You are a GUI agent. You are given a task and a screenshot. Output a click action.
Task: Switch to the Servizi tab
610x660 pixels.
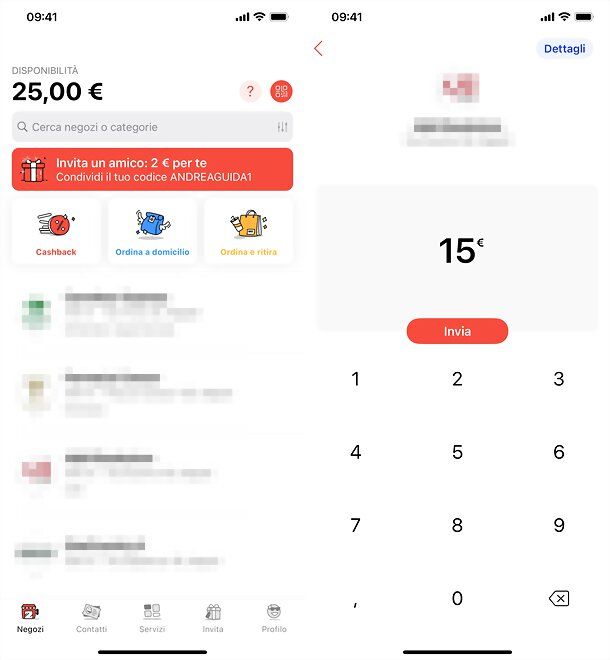(x=152, y=618)
